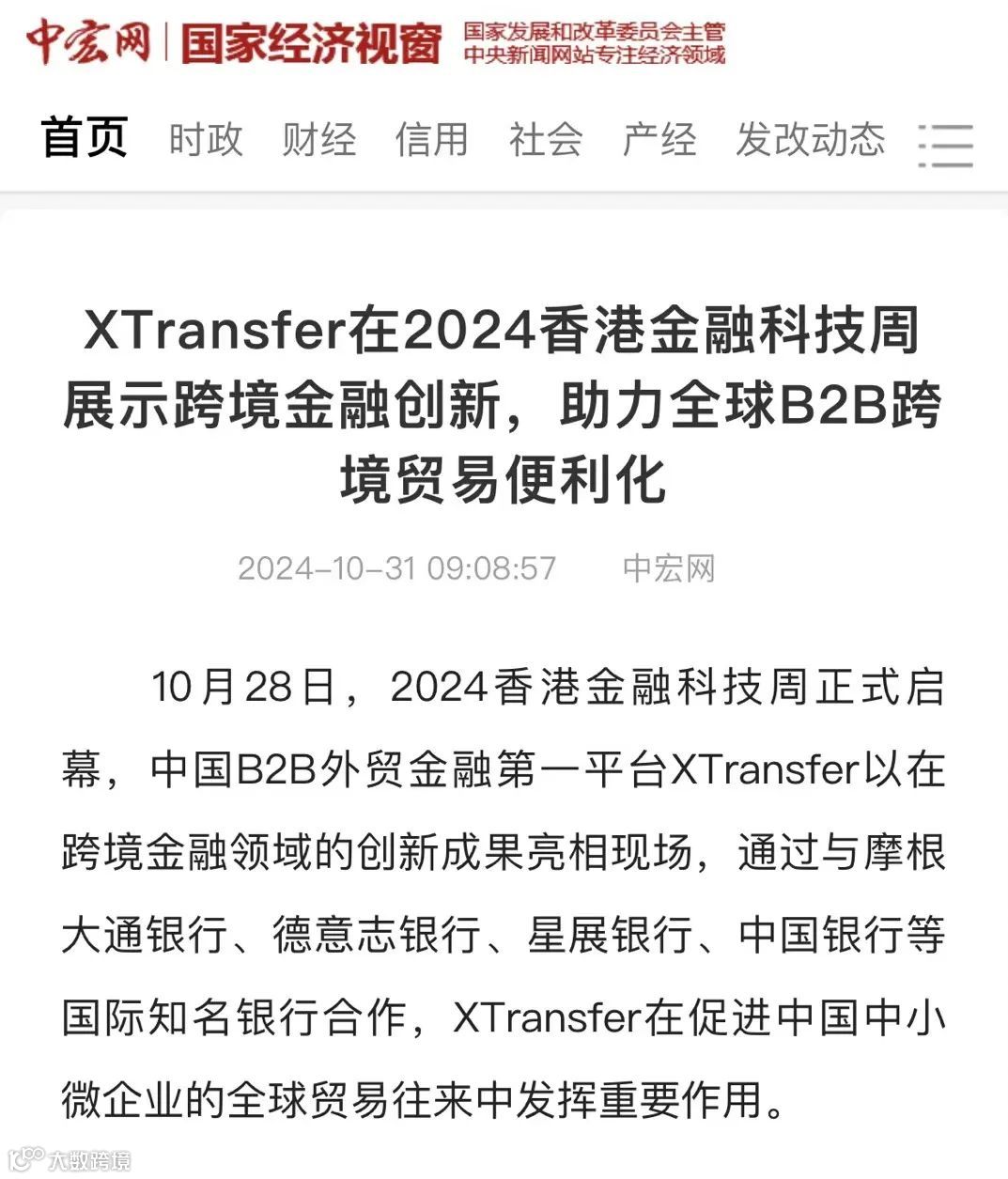Viewport: 1008px width, 1179px height.
Task: Click the 国家经济视窗 banner title
Action: point(310,41)
